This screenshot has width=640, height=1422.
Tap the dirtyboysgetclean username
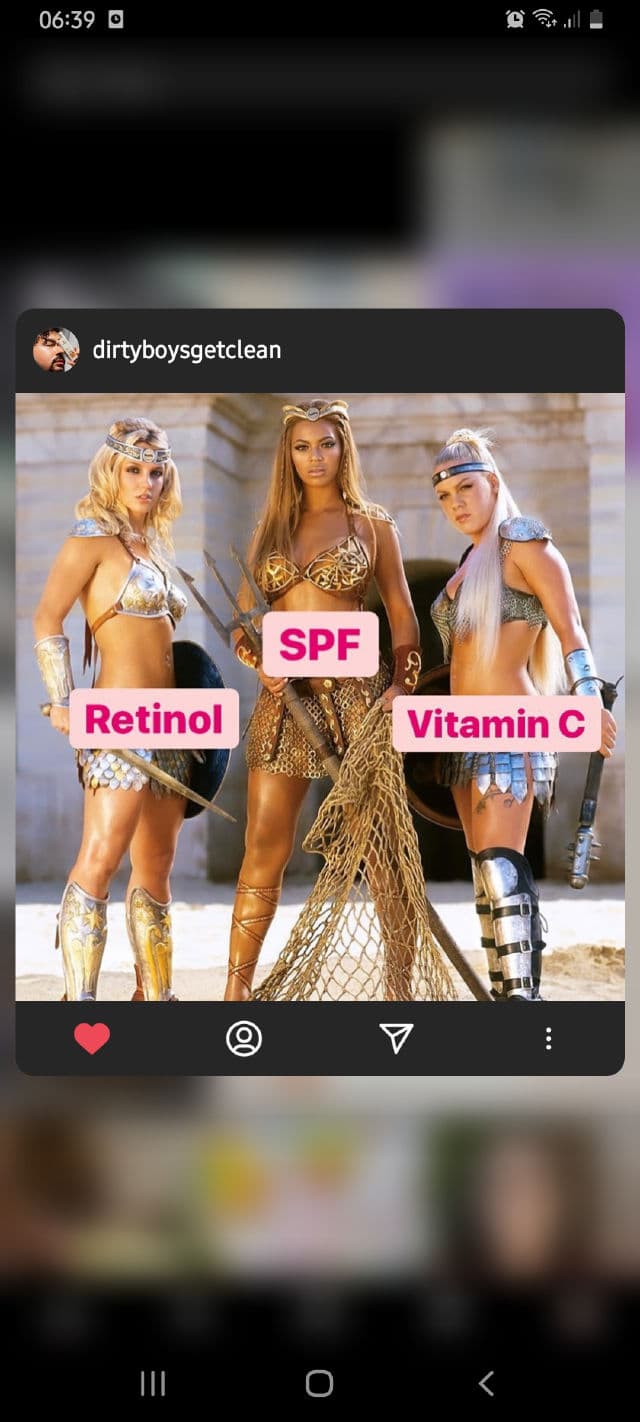click(187, 350)
